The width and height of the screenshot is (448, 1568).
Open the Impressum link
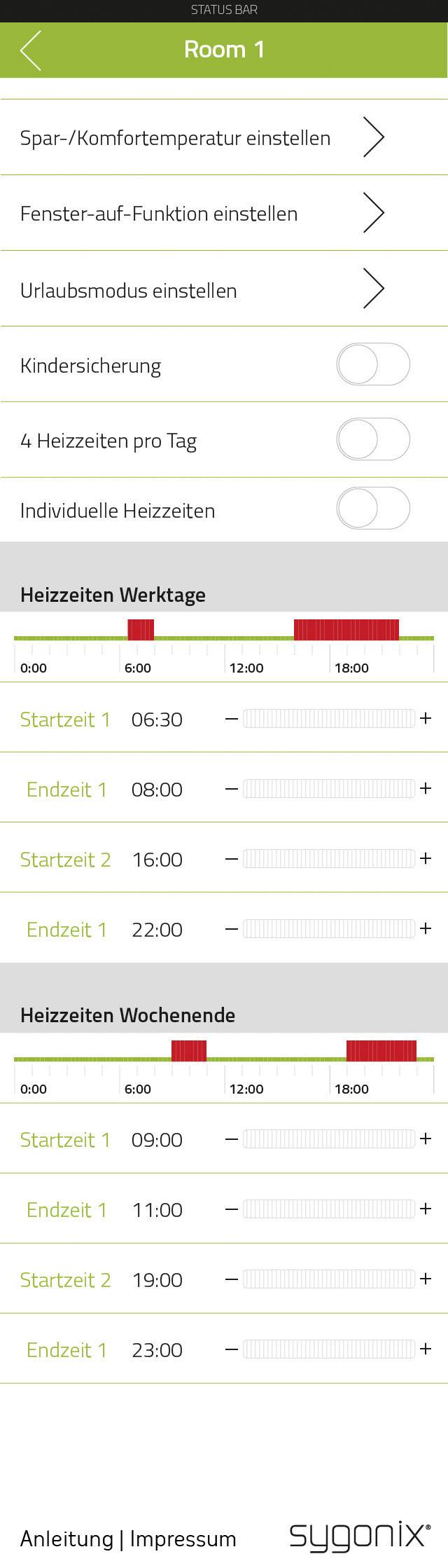pyautogui.click(x=183, y=1539)
